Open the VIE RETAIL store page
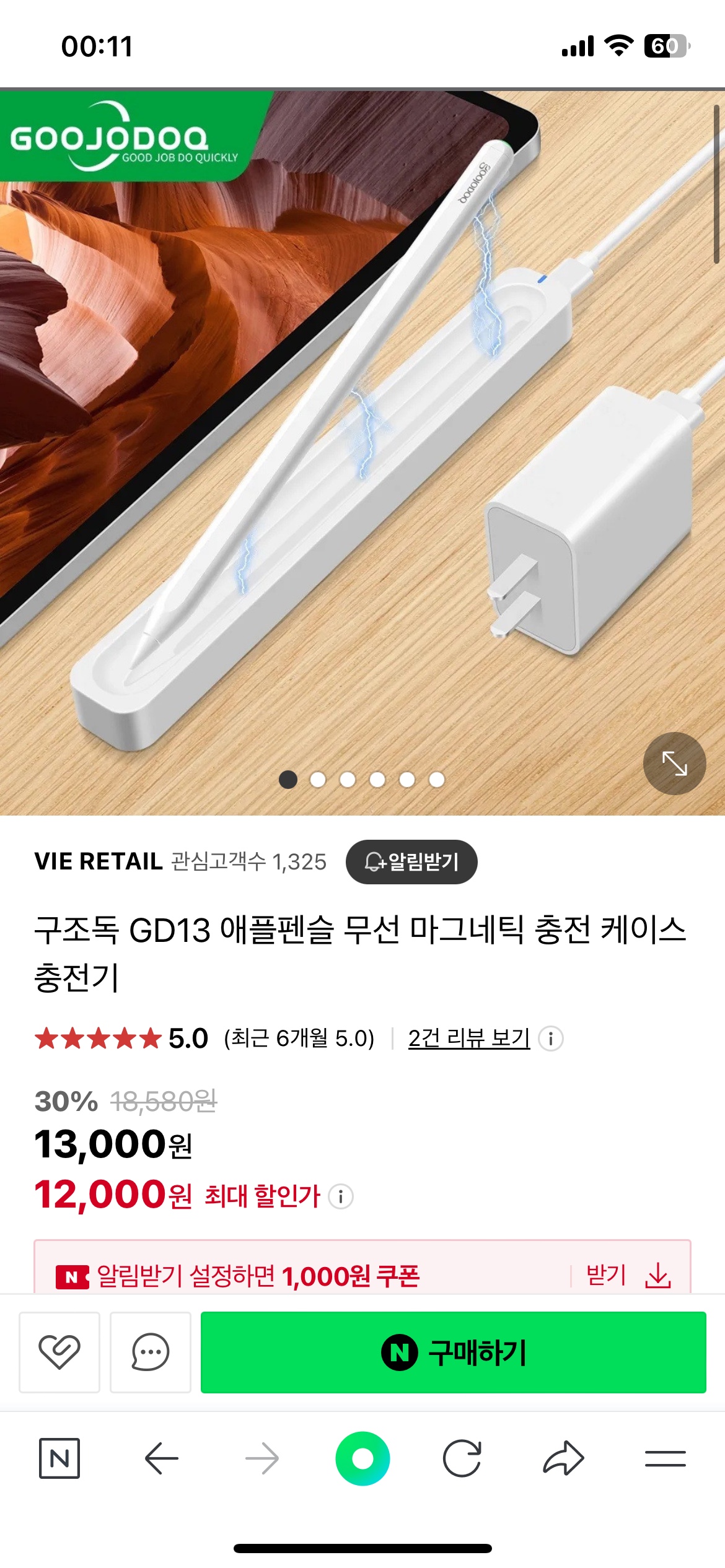Screen dimensions: 725x1568 click(x=99, y=861)
